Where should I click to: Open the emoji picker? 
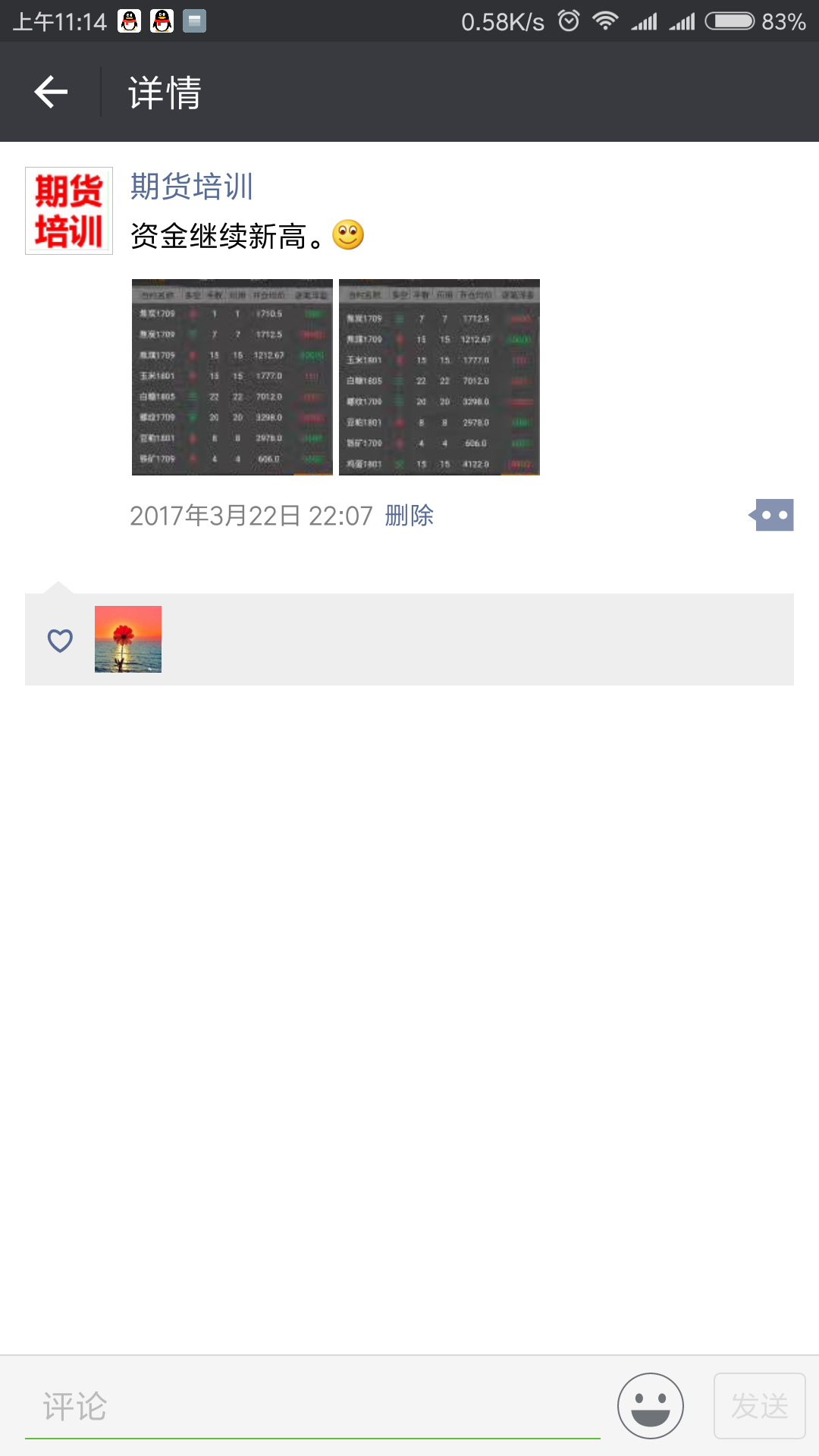point(651,1406)
